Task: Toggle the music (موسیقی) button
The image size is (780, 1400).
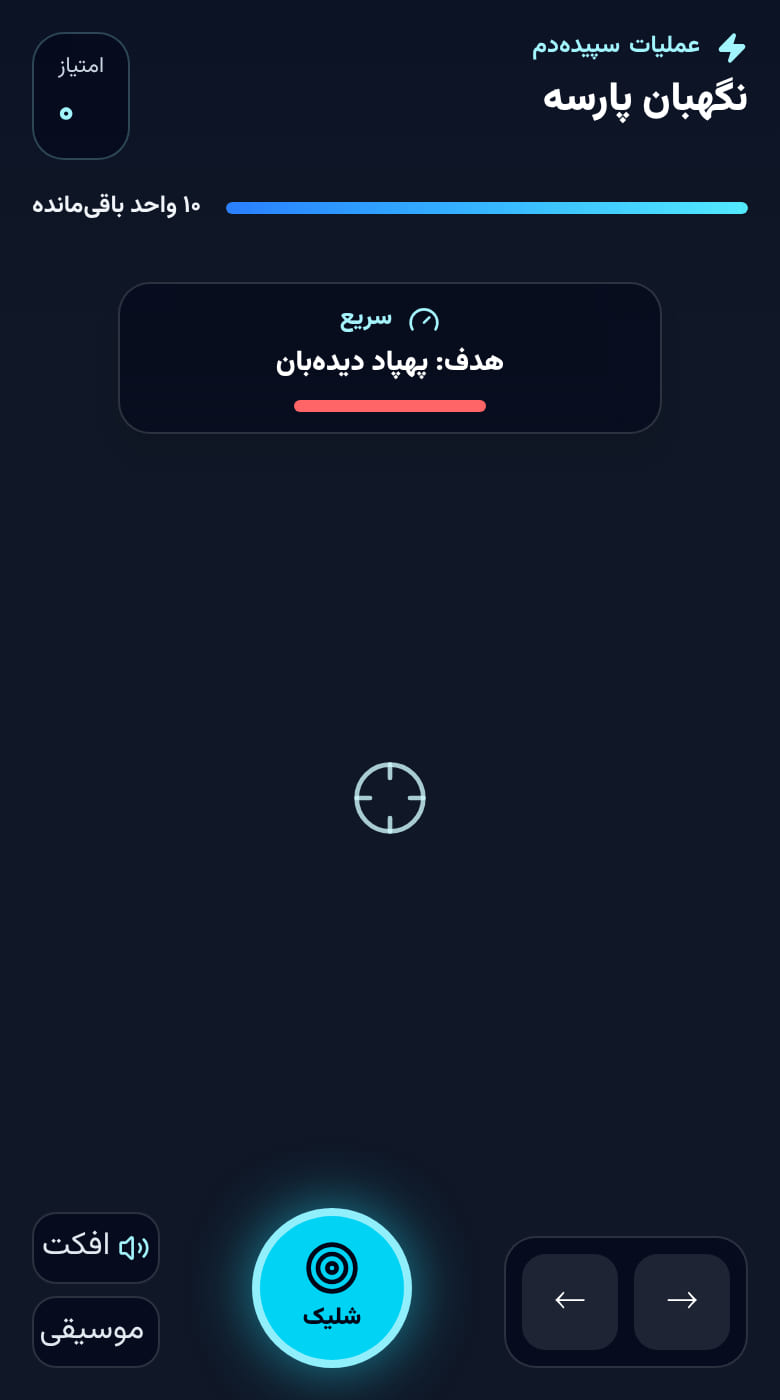Action: tap(96, 1331)
